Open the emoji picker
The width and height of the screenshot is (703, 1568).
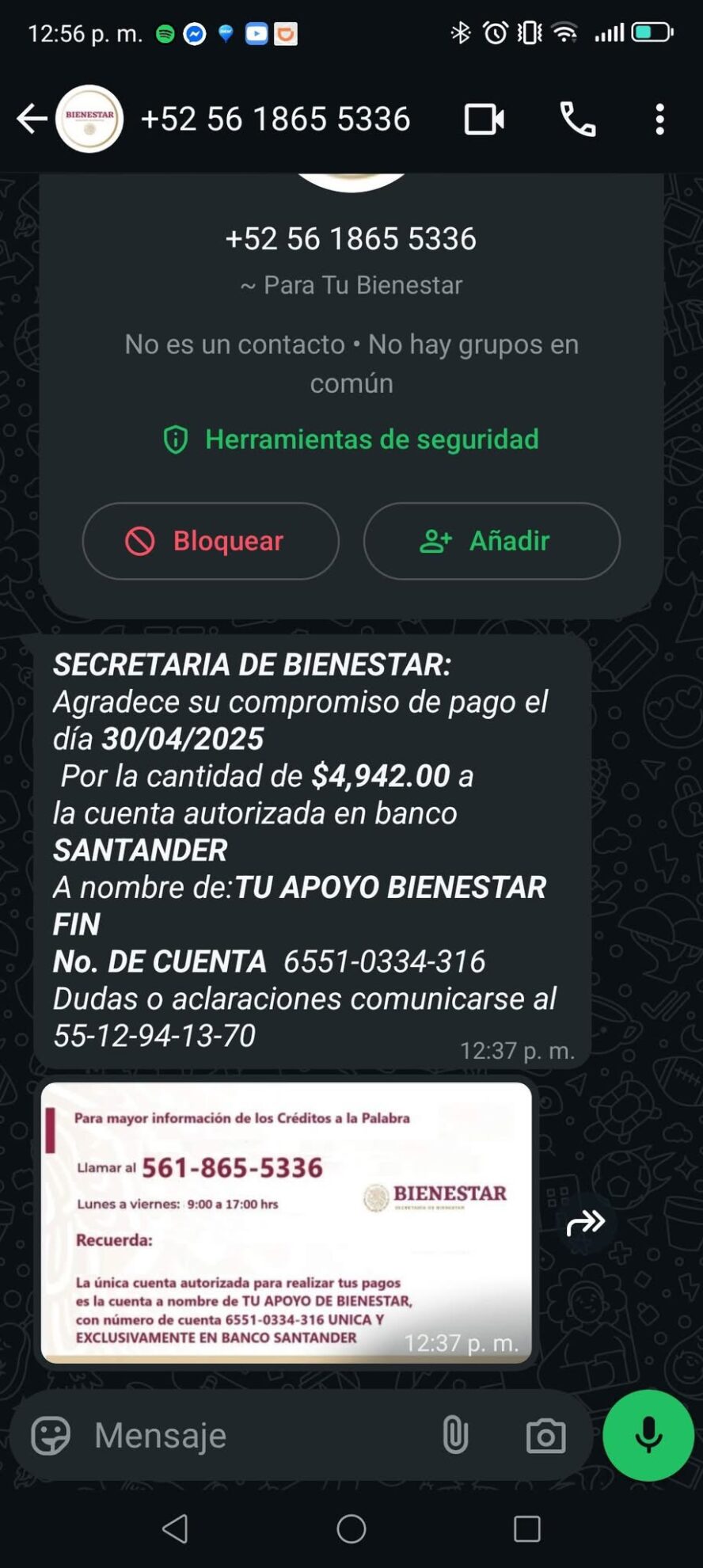click(x=51, y=1435)
